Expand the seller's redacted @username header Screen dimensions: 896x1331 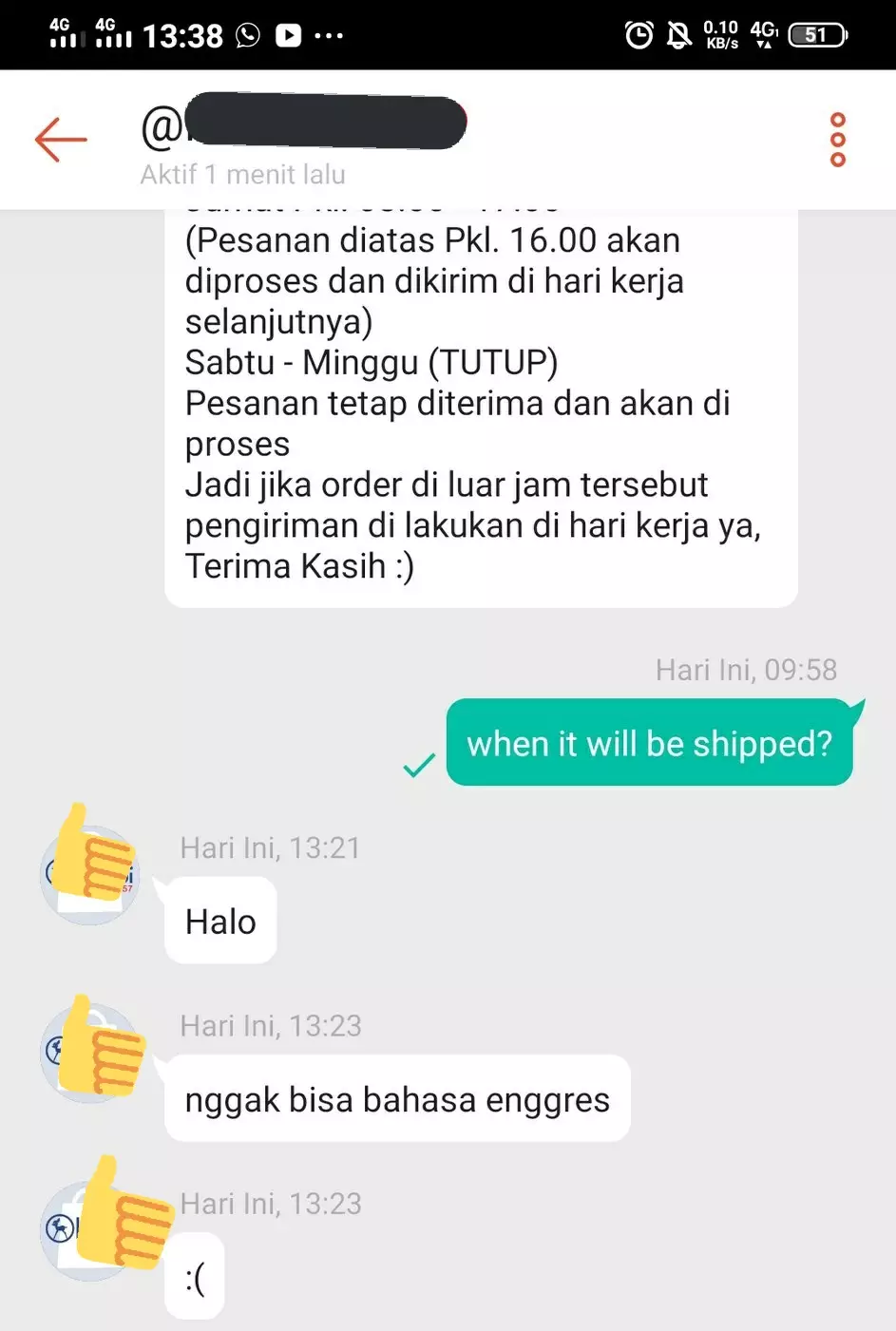[x=314, y=124]
